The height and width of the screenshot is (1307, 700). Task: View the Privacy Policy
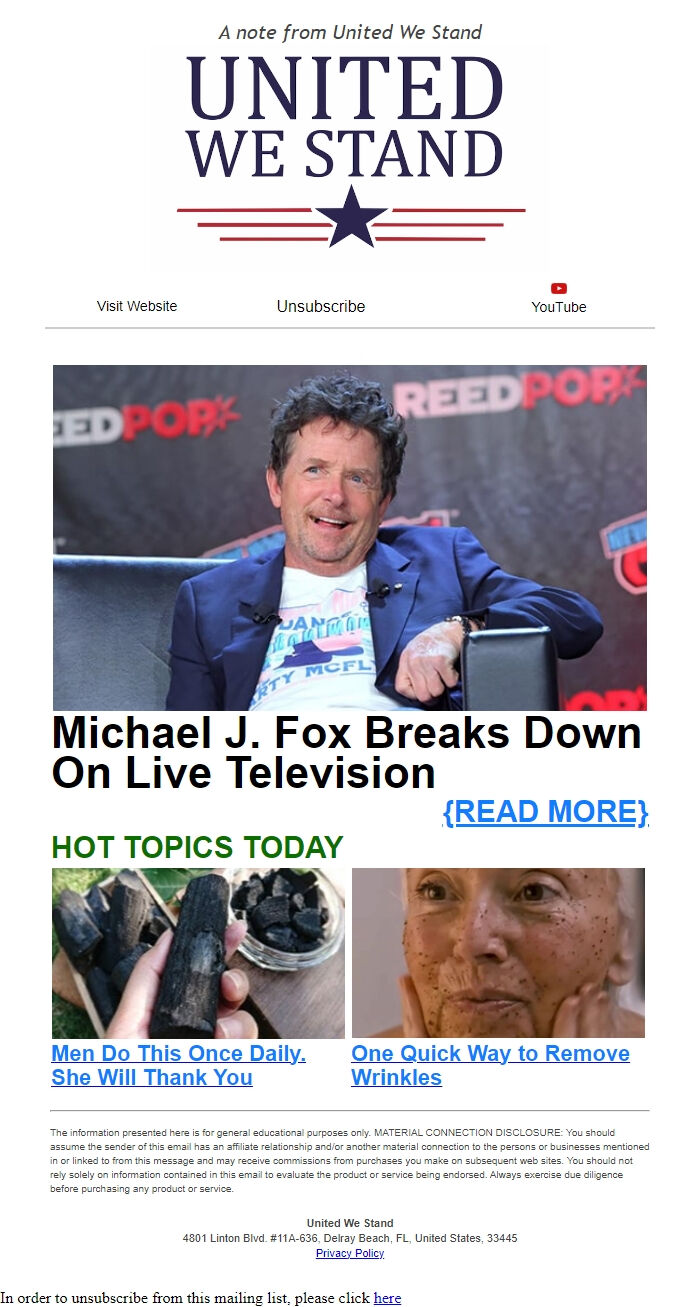coord(350,1253)
